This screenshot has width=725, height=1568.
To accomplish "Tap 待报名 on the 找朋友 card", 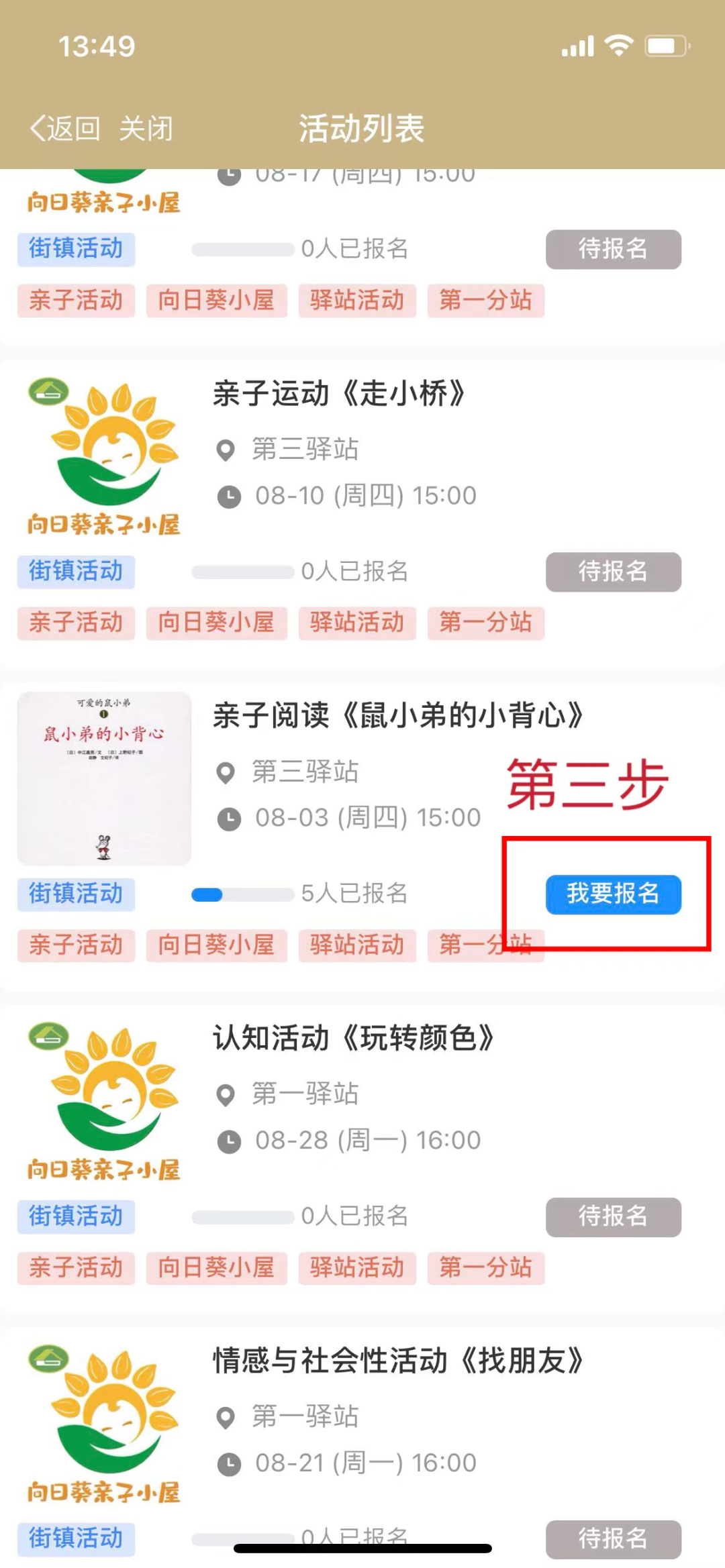I will tap(613, 1538).
